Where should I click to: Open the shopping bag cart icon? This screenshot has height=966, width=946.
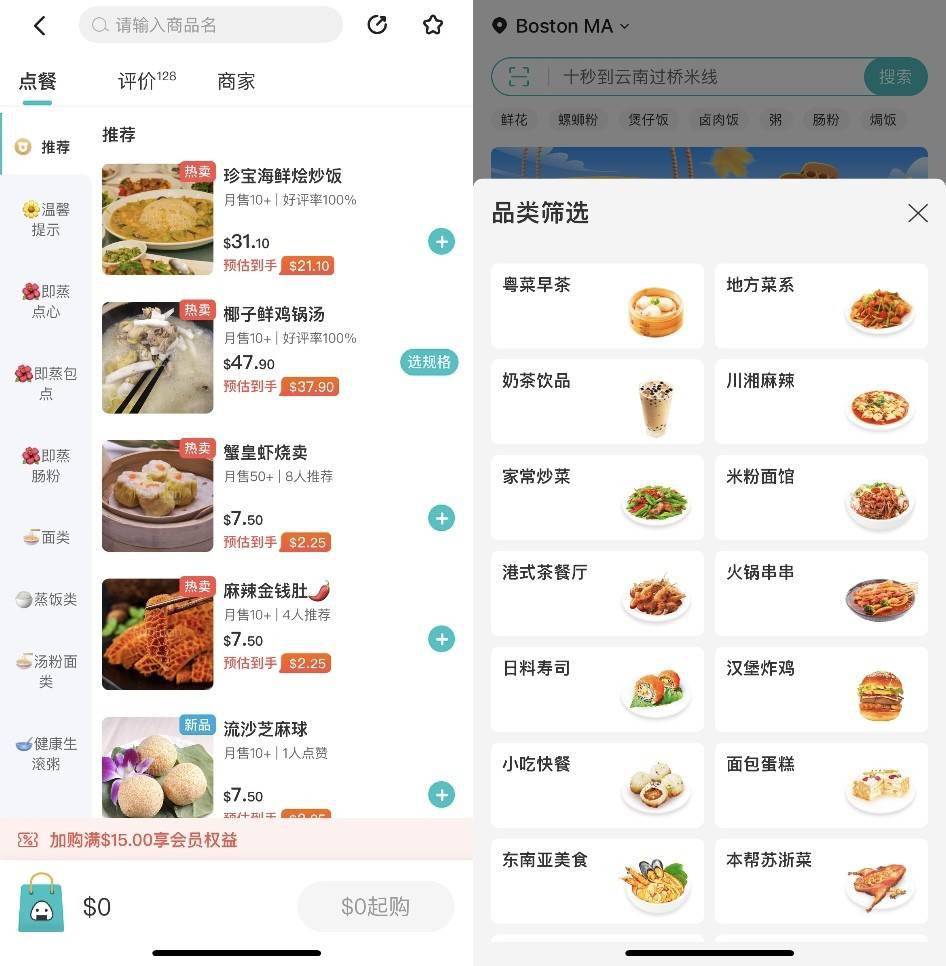click(x=41, y=903)
